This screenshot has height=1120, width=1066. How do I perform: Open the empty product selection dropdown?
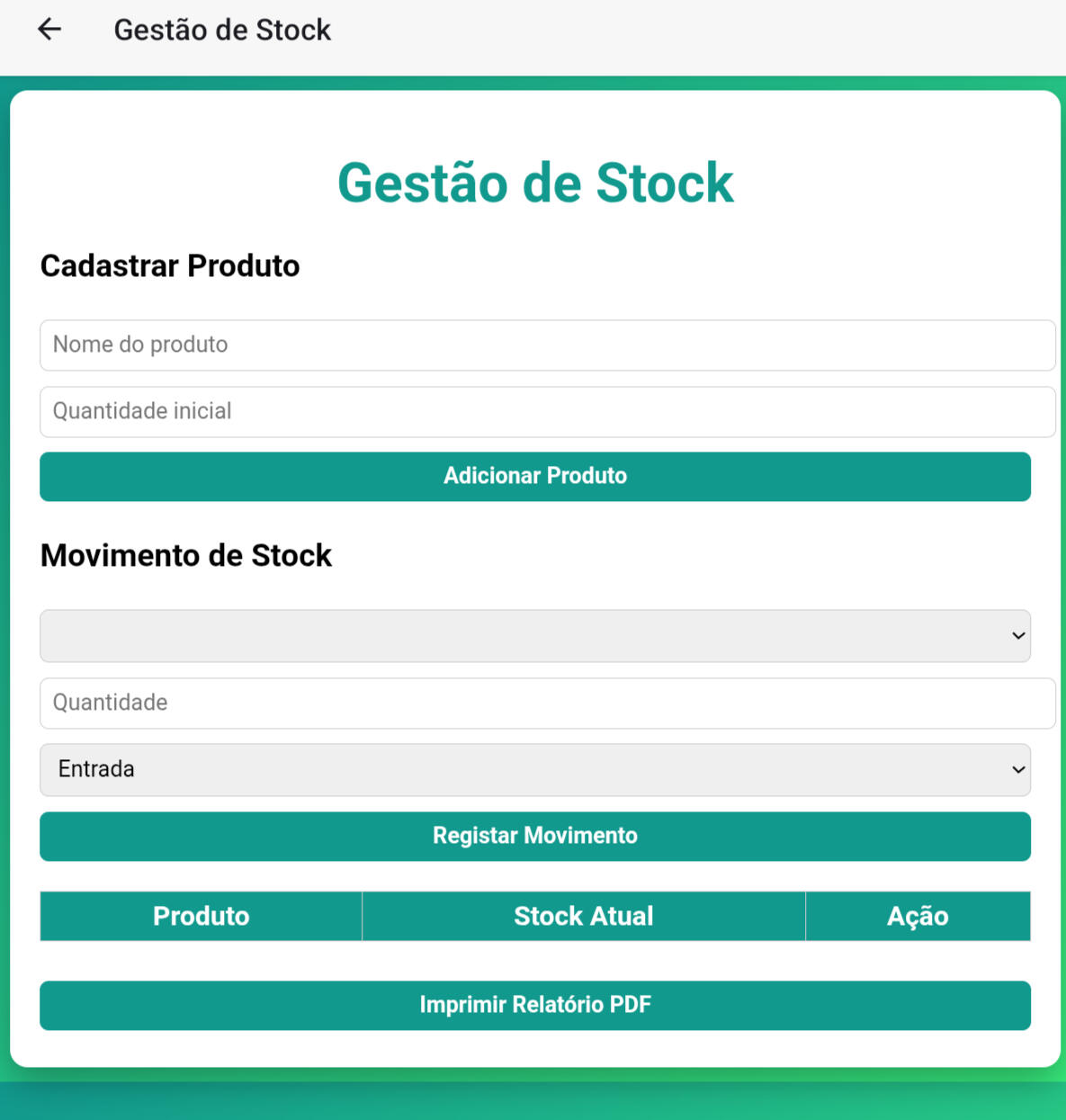tap(535, 636)
